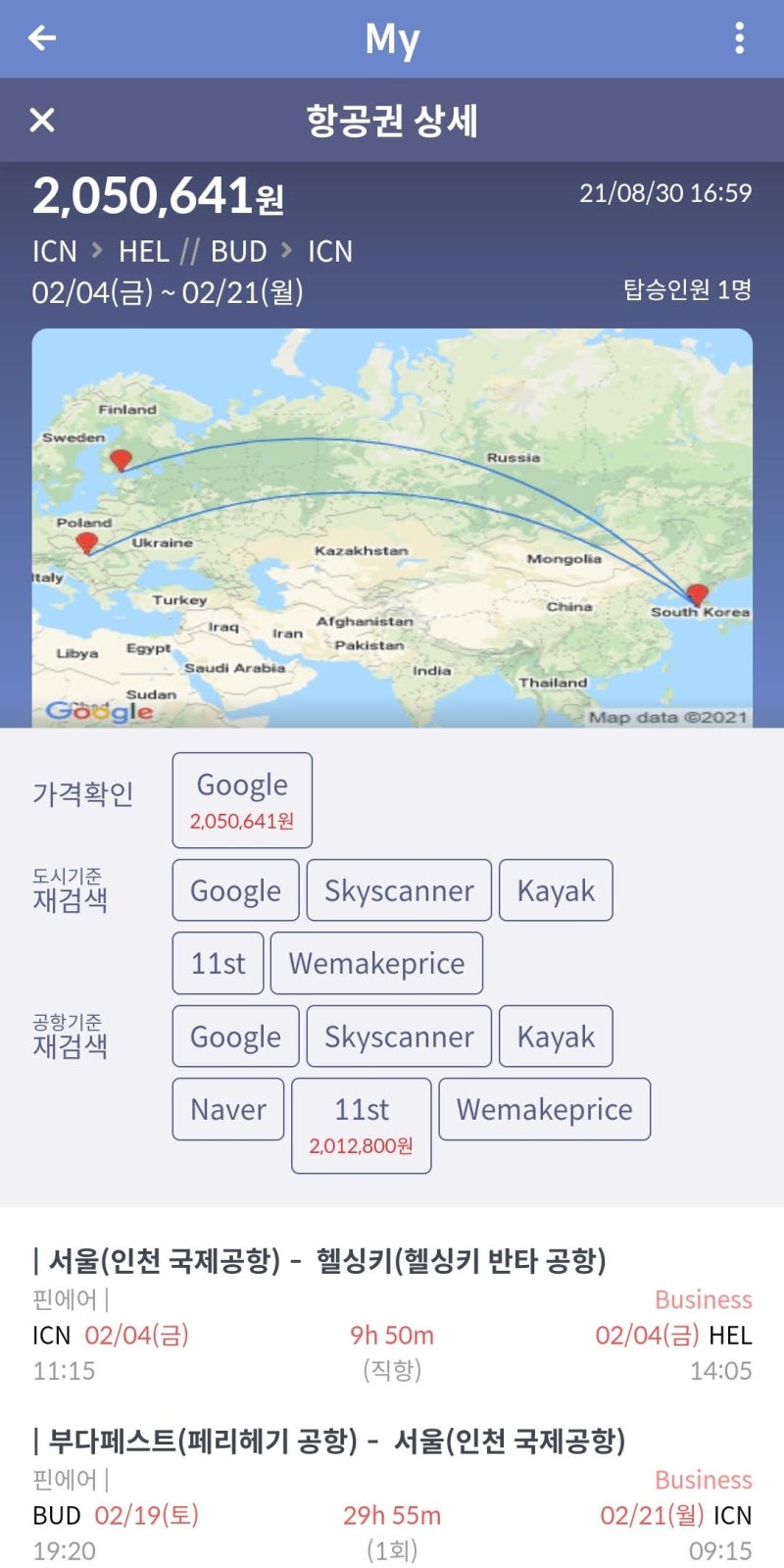Re-search on Skyscanner by city
This screenshot has height=1568, width=784.
(398, 889)
